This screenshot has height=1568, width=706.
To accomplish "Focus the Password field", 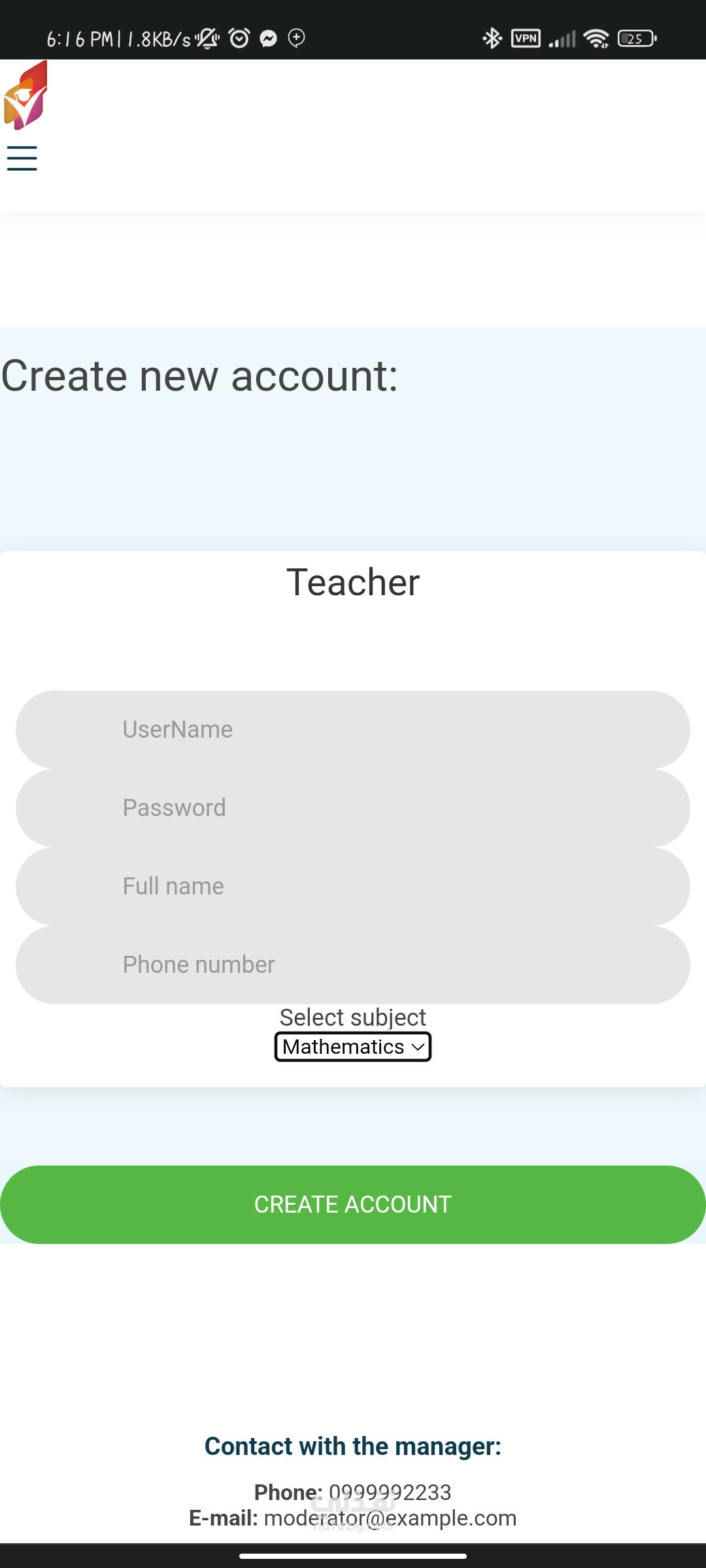I will 353,808.
